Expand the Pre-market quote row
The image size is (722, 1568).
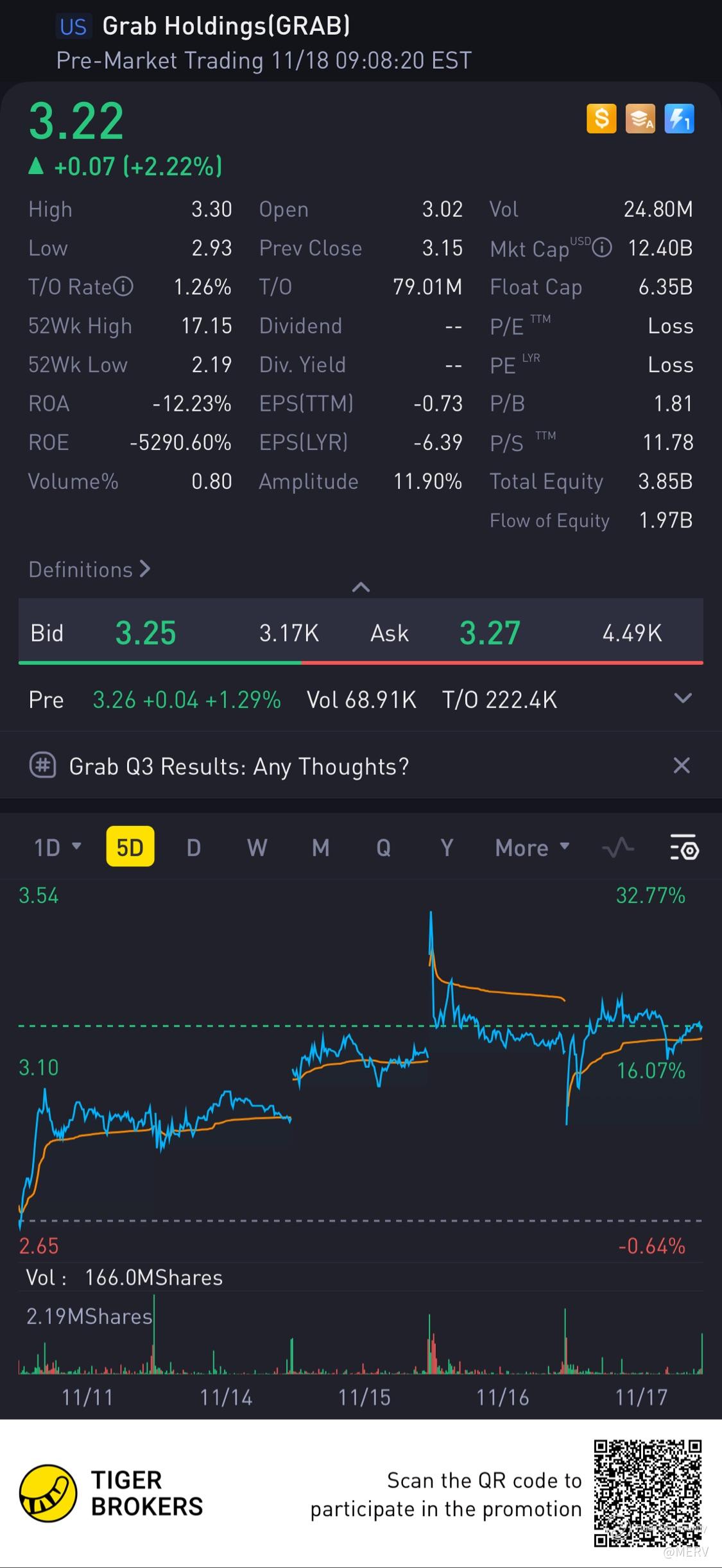coord(683,698)
